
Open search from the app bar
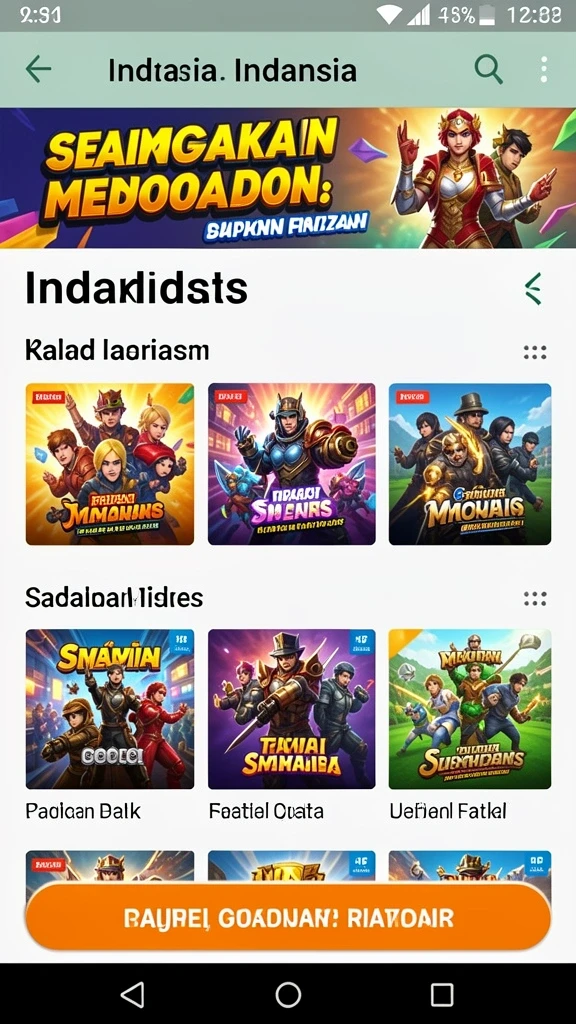[x=488, y=69]
